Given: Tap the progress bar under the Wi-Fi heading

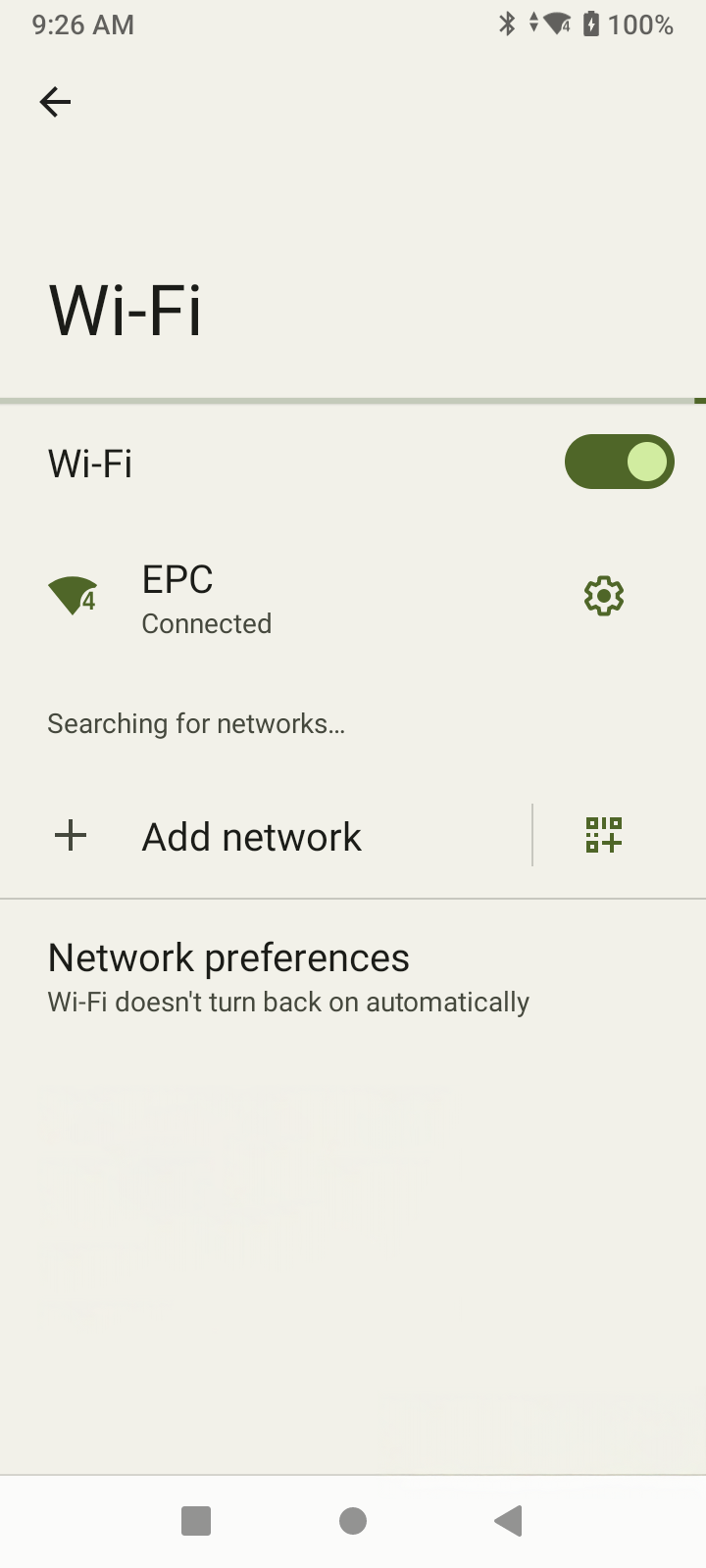Looking at the screenshot, I should click(353, 400).
